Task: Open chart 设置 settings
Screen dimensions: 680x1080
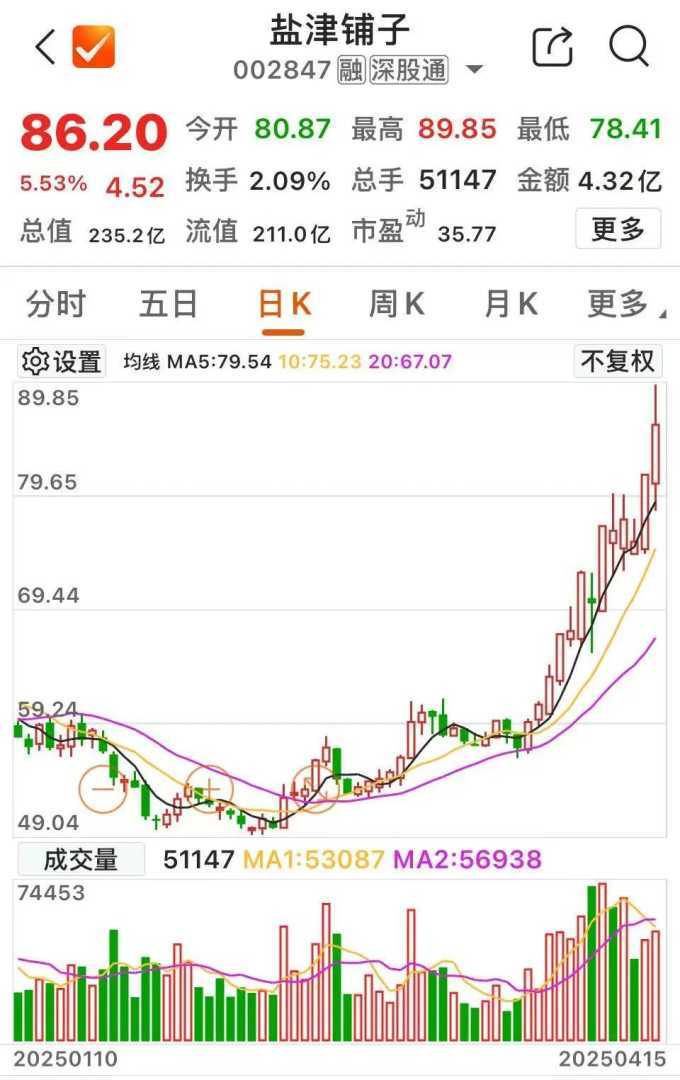Action: (x=62, y=361)
